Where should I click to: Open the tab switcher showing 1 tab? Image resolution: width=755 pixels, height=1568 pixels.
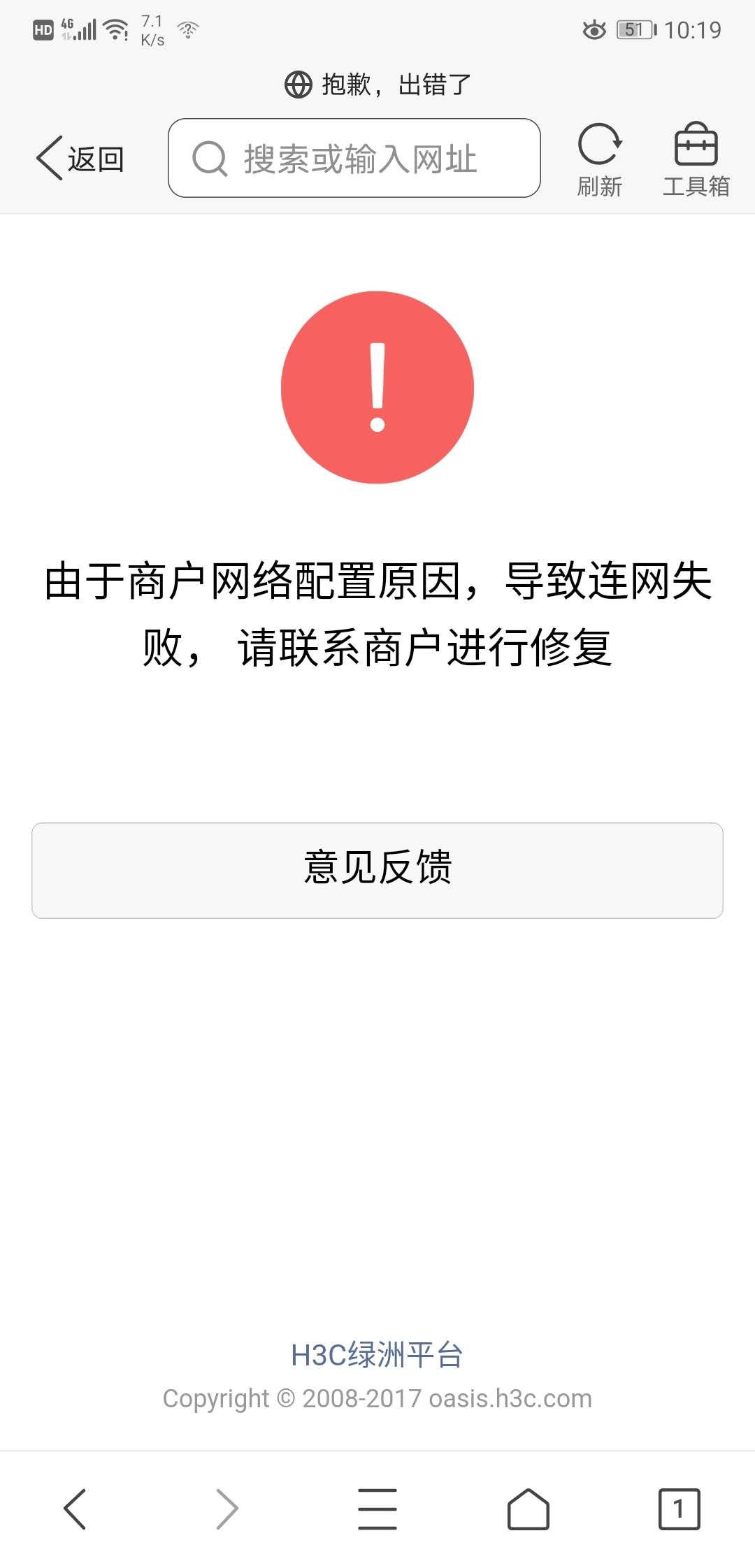click(679, 1509)
